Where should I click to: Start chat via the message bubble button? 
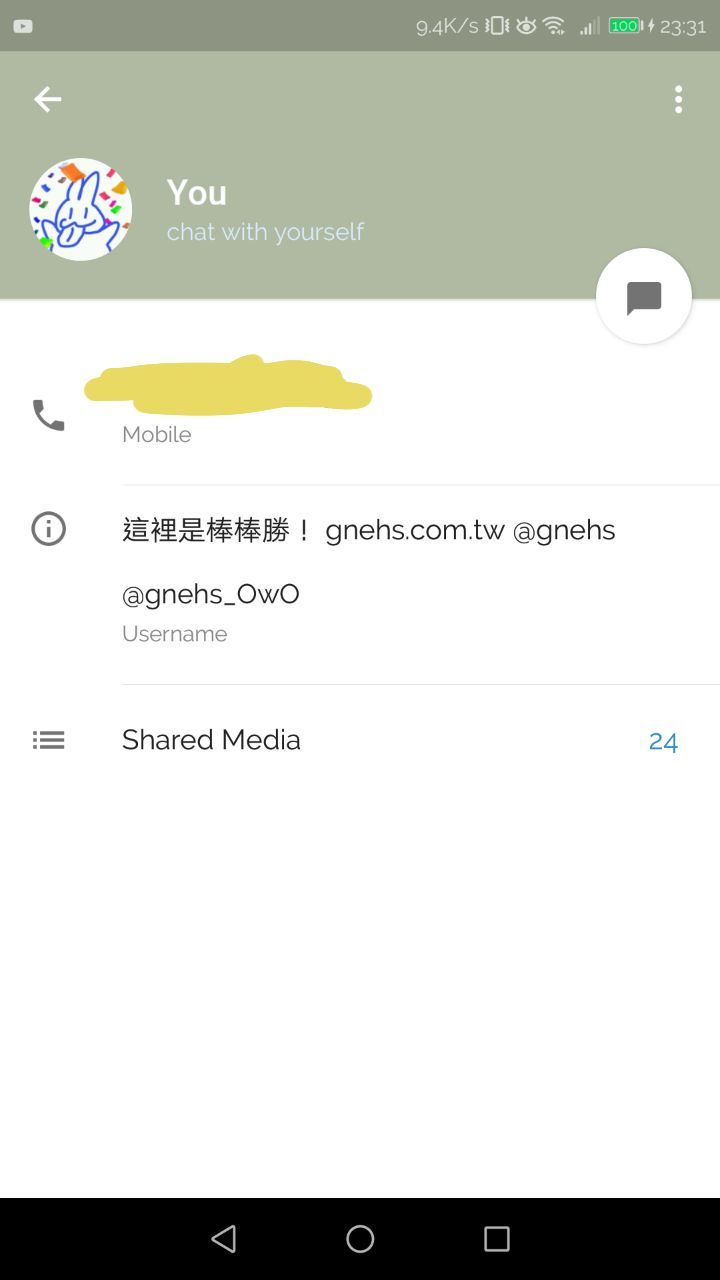click(x=644, y=297)
